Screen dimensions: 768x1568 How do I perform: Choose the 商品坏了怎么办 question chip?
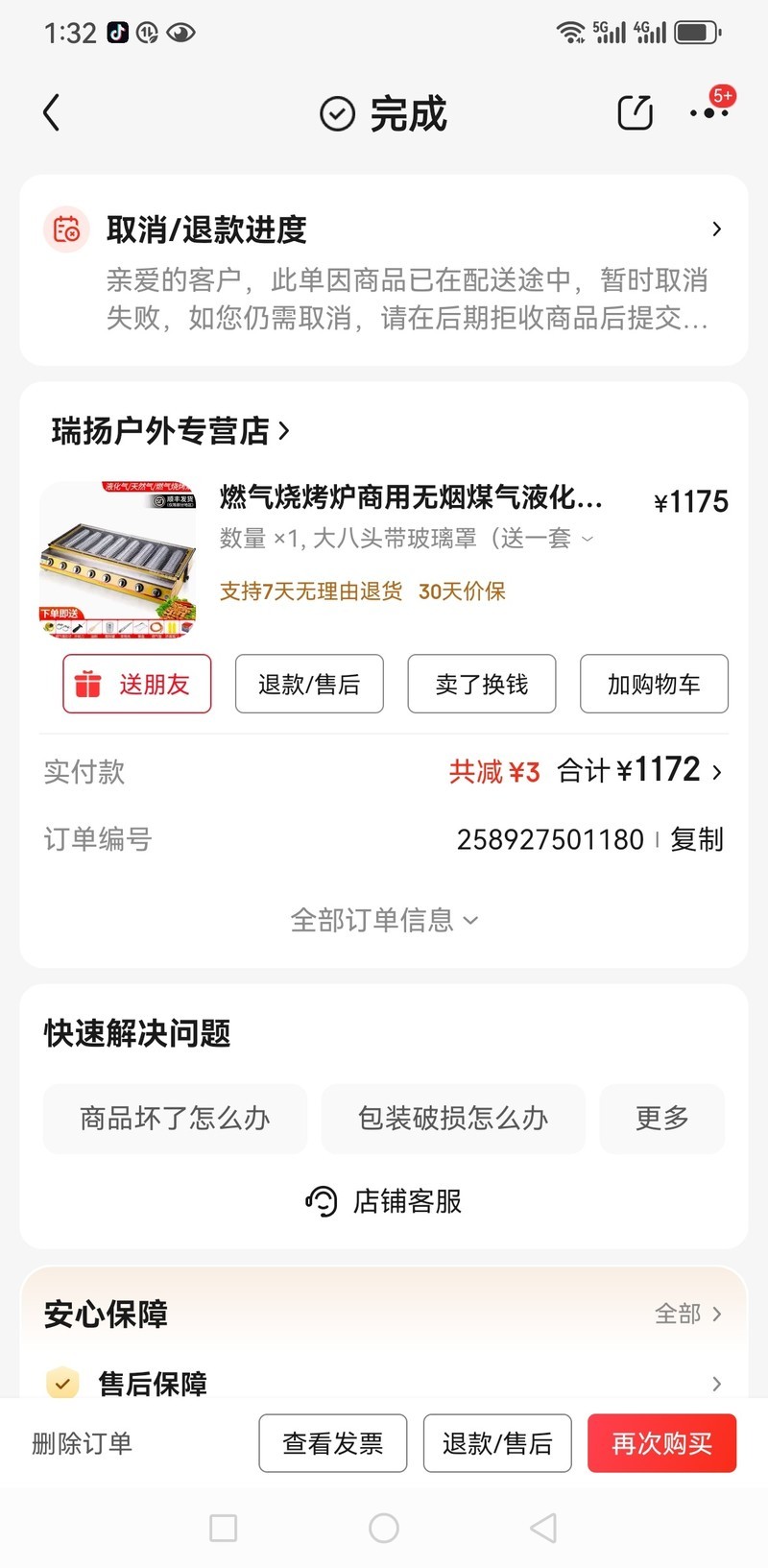pyautogui.click(x=175, y=1119)
